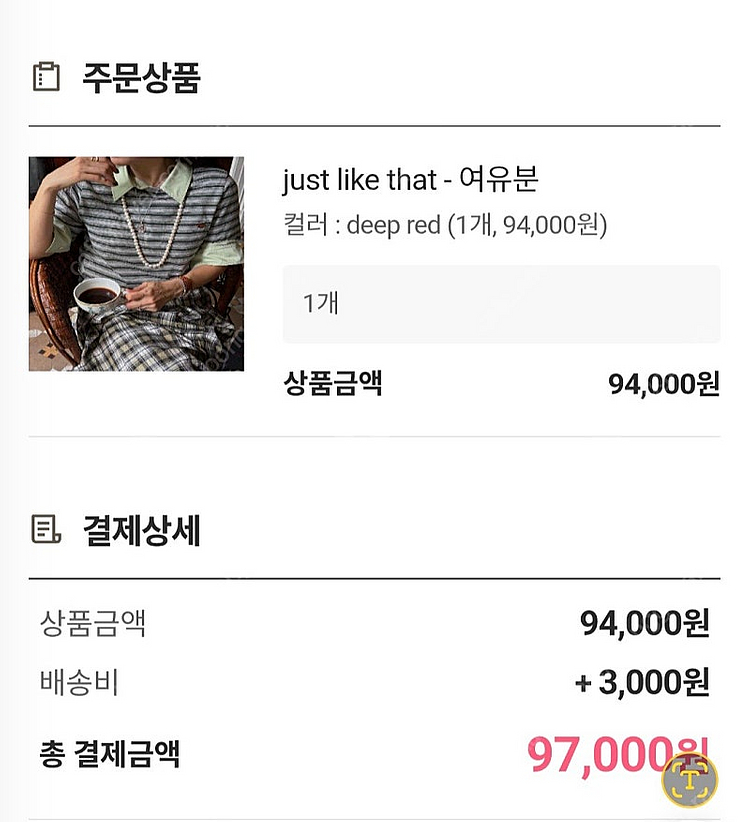Tap the floating text scan icon
This screenshot has width=750, height=822.
coord(690,779)
